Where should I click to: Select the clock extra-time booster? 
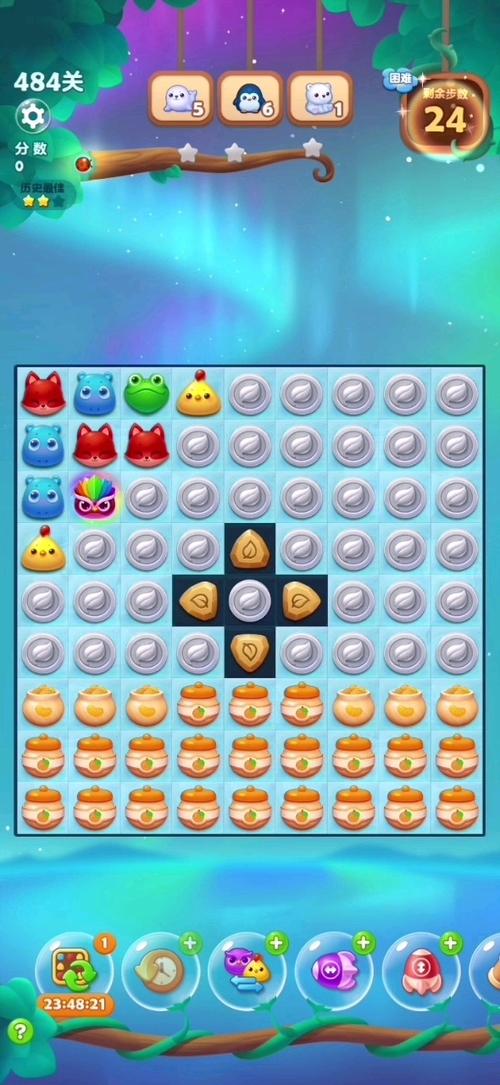coord(161,972)
